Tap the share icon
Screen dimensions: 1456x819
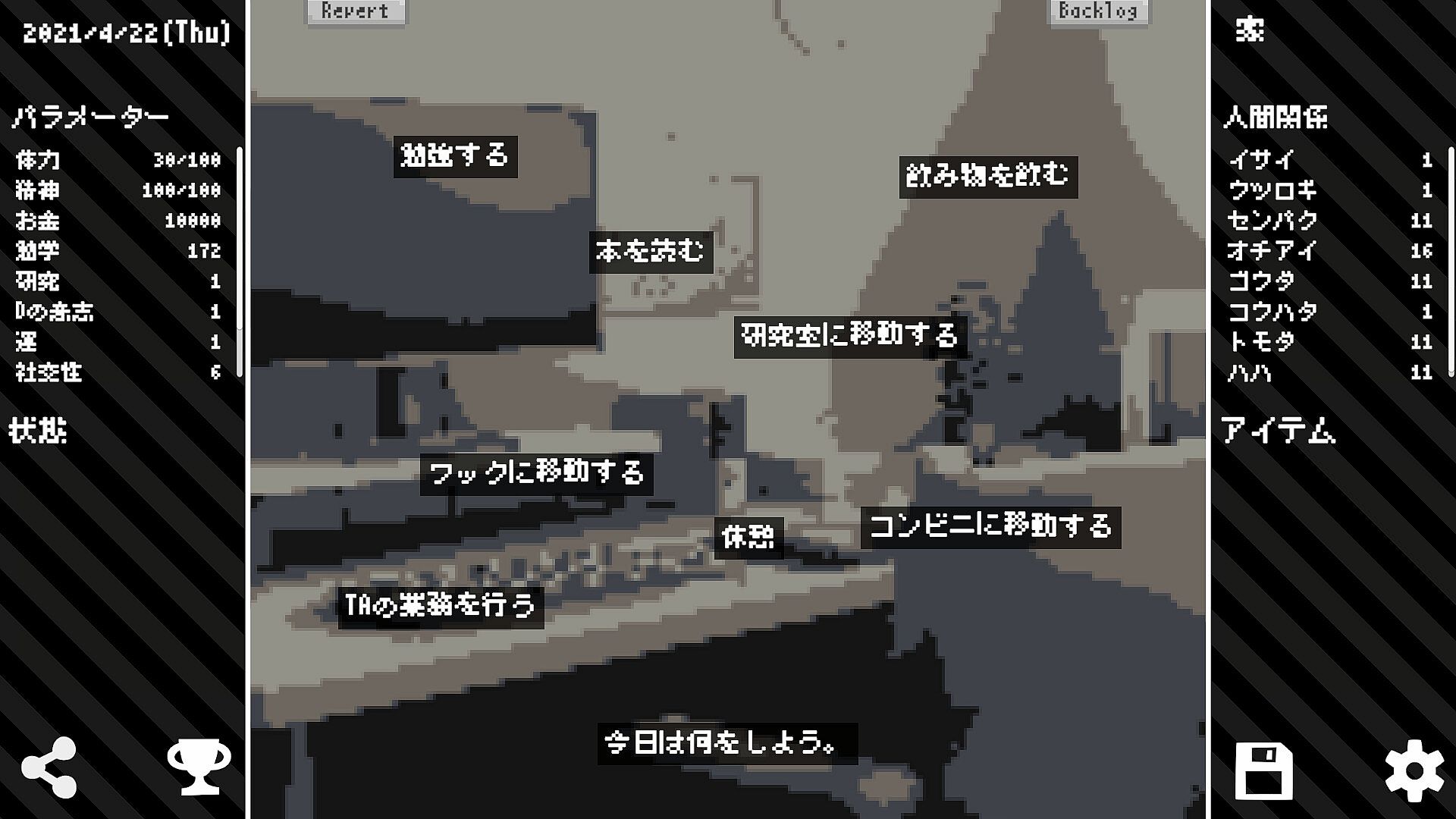pos(49,767)
